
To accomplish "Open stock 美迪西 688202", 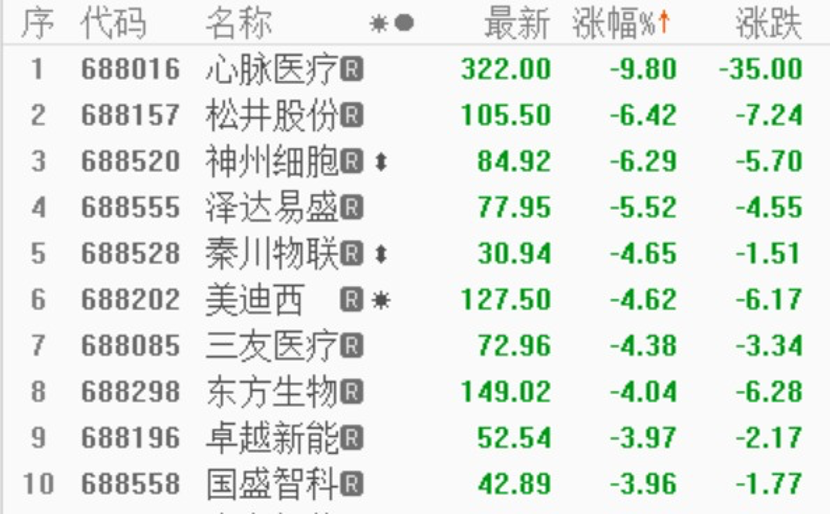I will pyautogui.click(x=254, y=300).
